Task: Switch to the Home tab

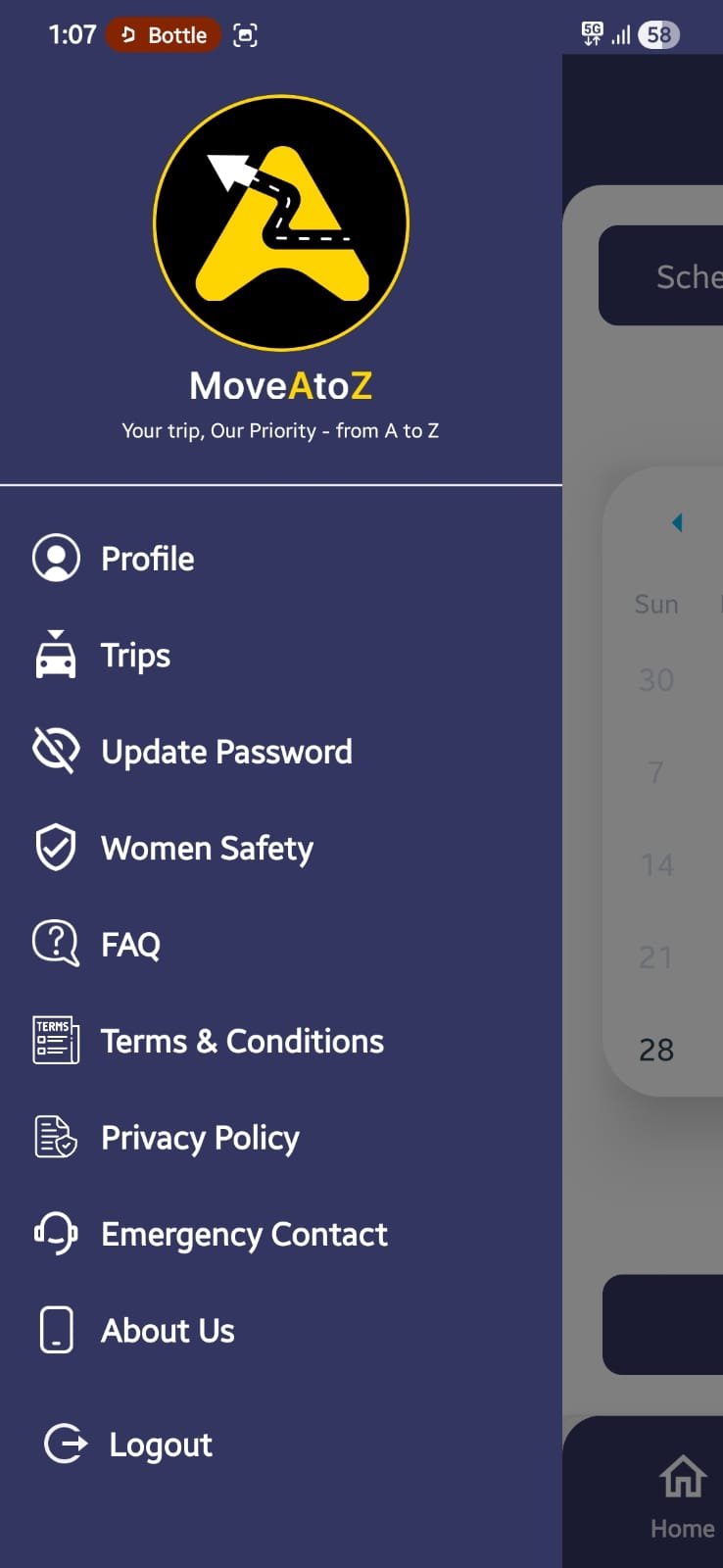Action: 682,1494
